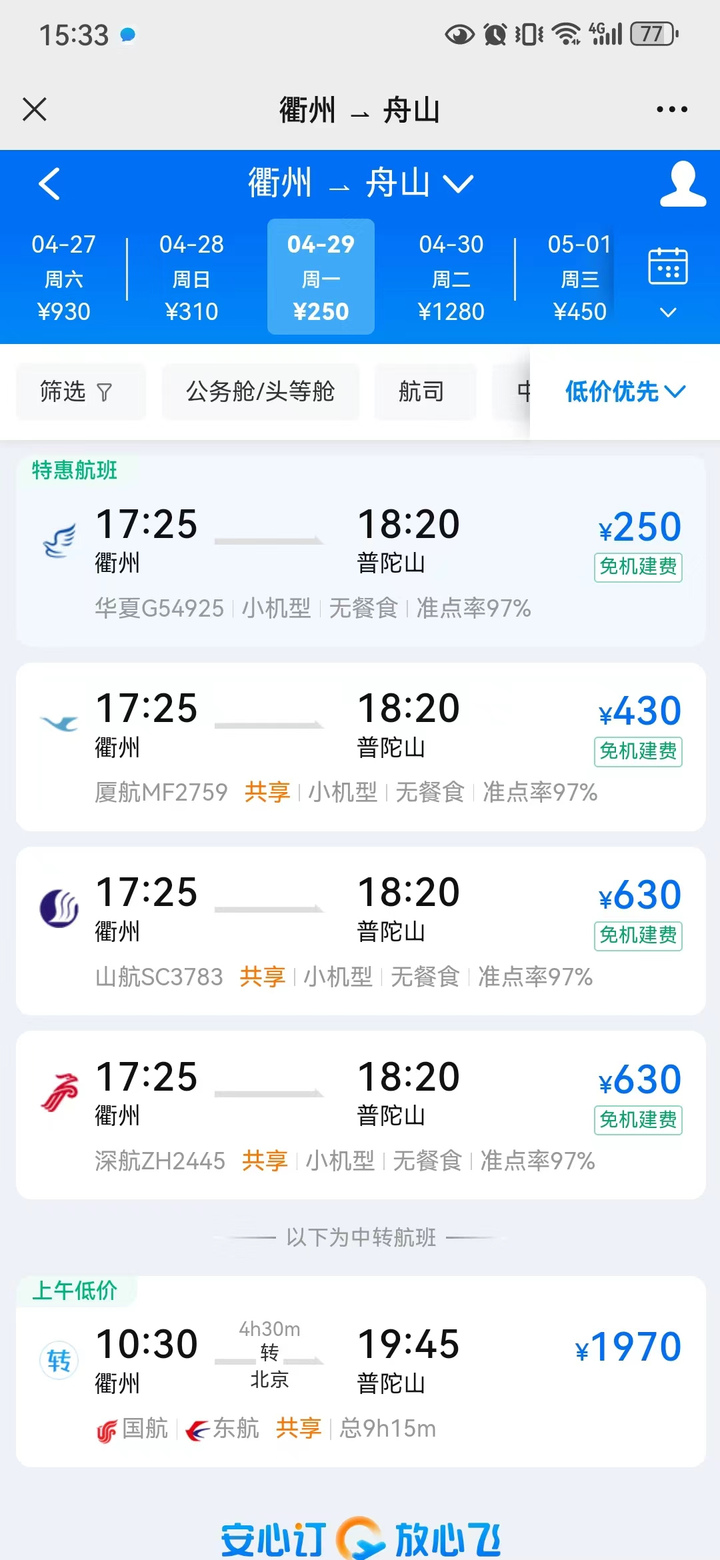Select the 04-27 周六 date tab

tap(64, 277)
